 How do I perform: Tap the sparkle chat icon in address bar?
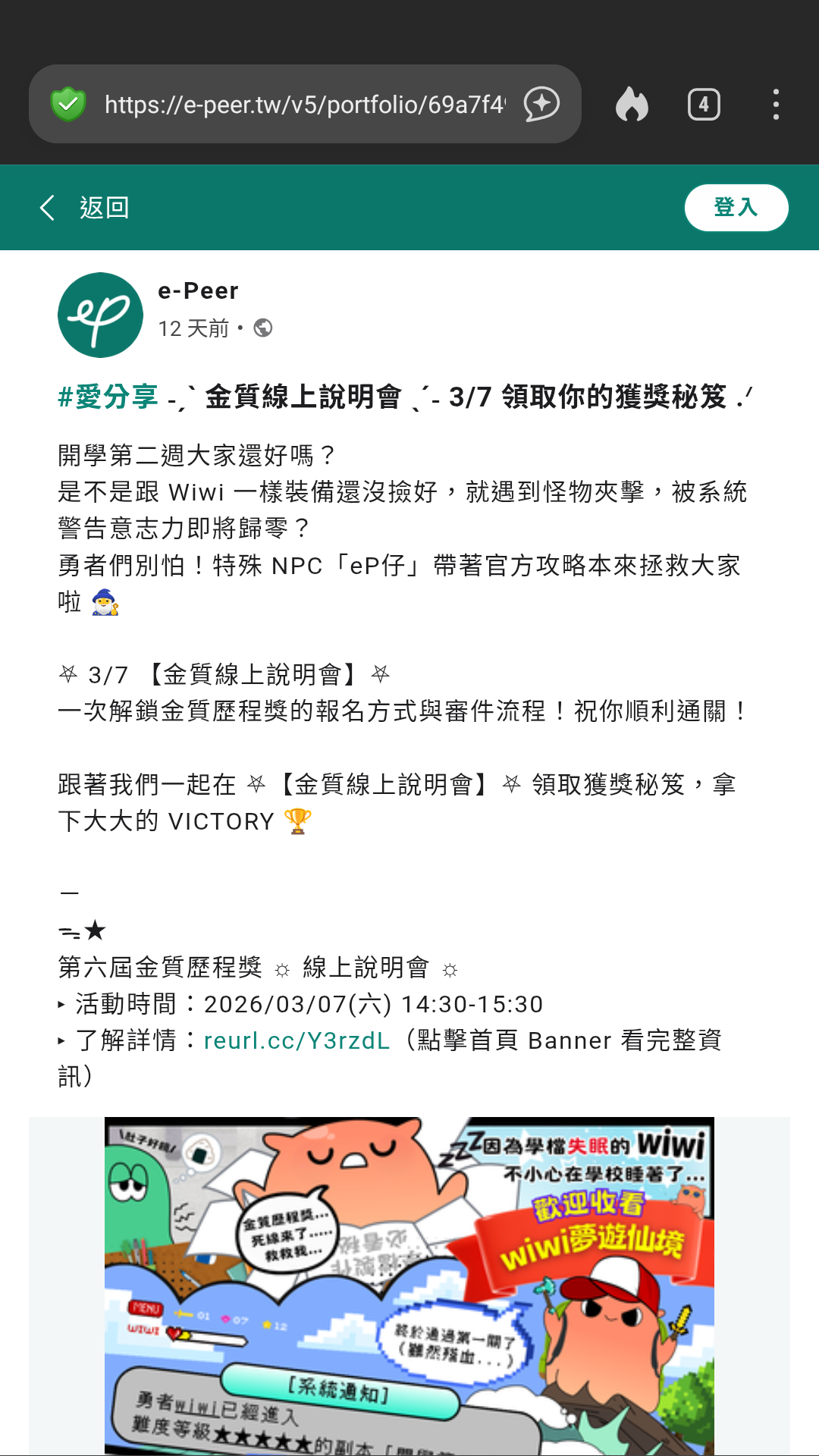[541, 104]
